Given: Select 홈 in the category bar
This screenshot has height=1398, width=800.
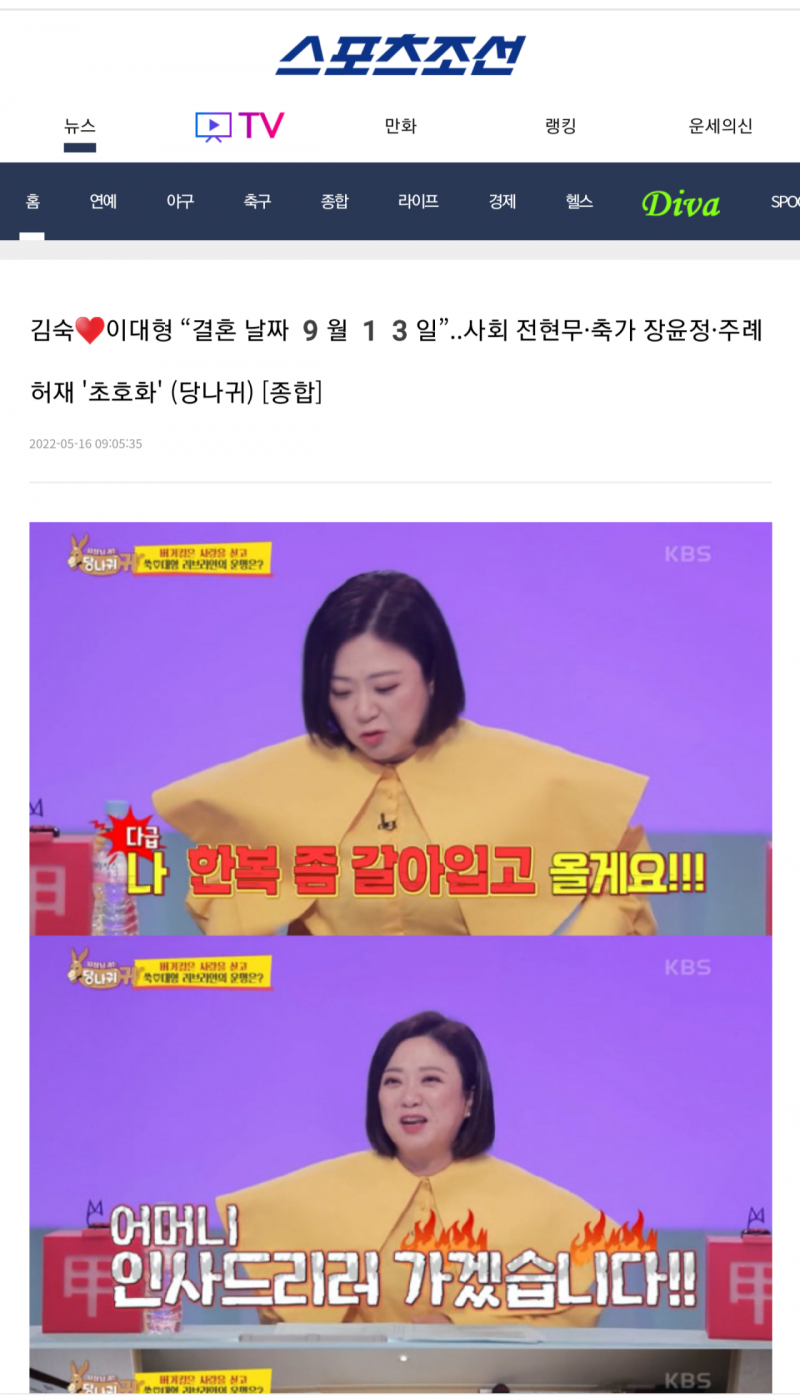Looking at the screenshot, I should click(32, 201).
